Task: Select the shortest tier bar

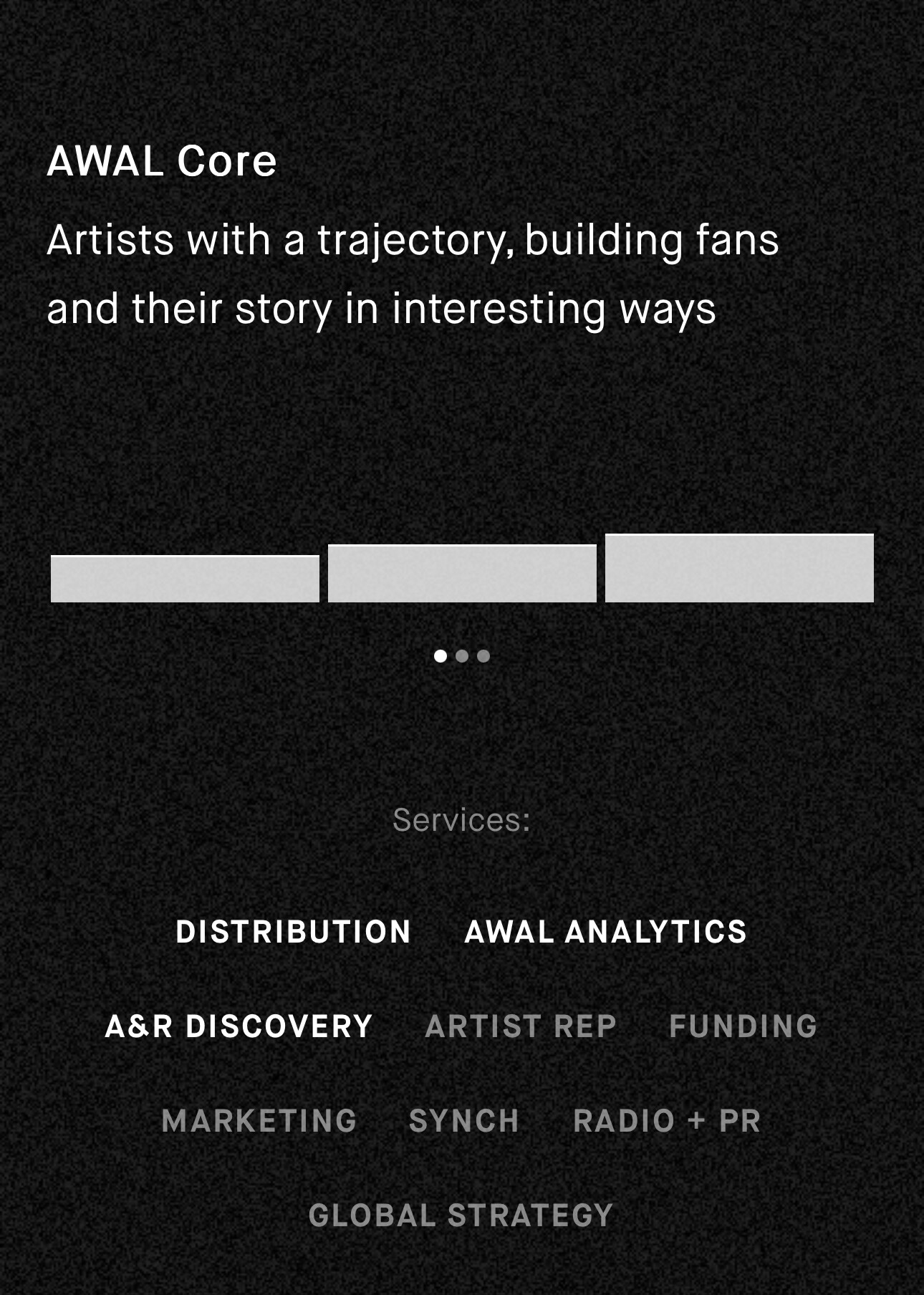Action: pyautogui.click(x=185, y=579)
